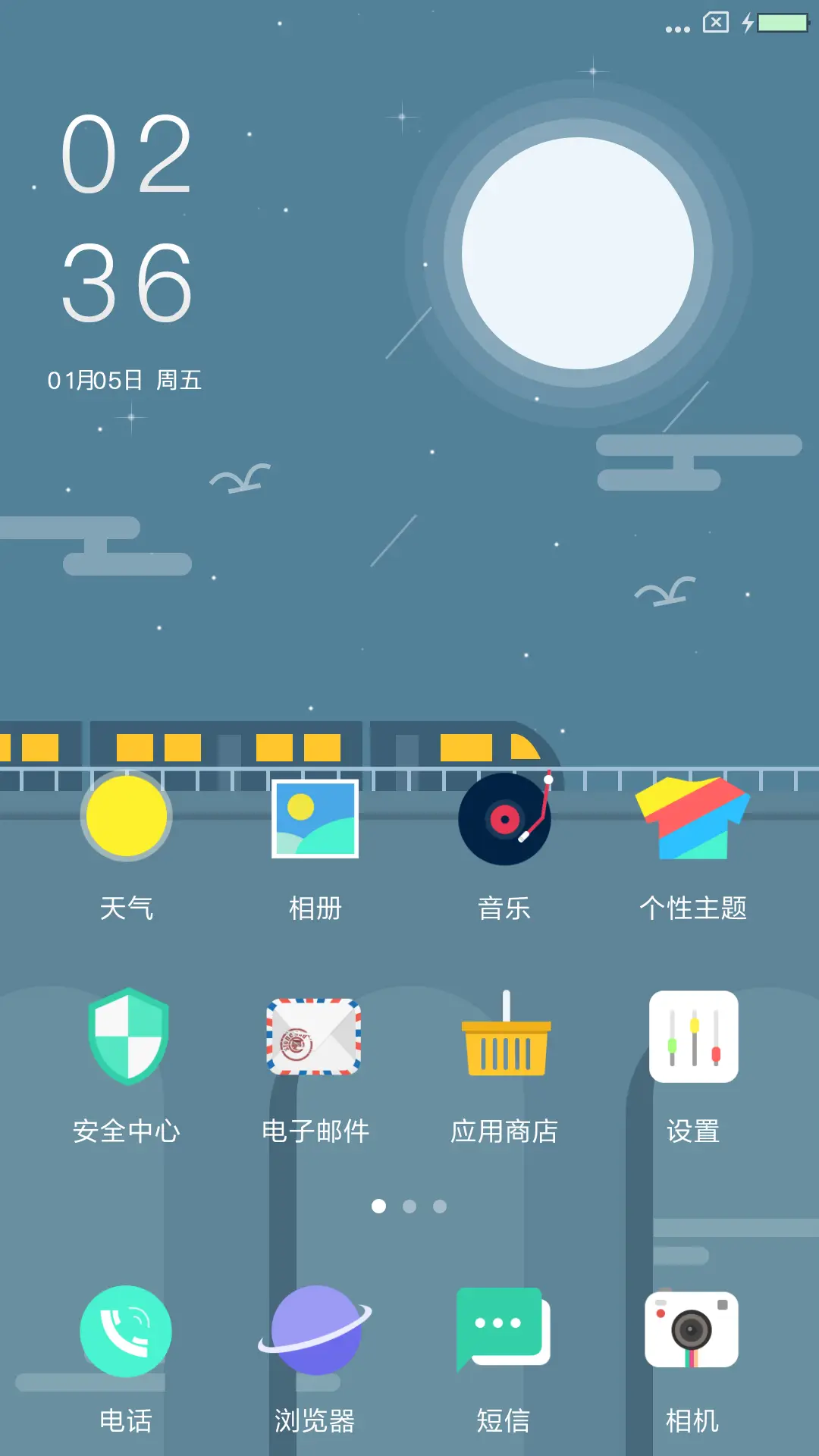
Task: Open Themes app (个性主题)
Action: pos(694,817)
